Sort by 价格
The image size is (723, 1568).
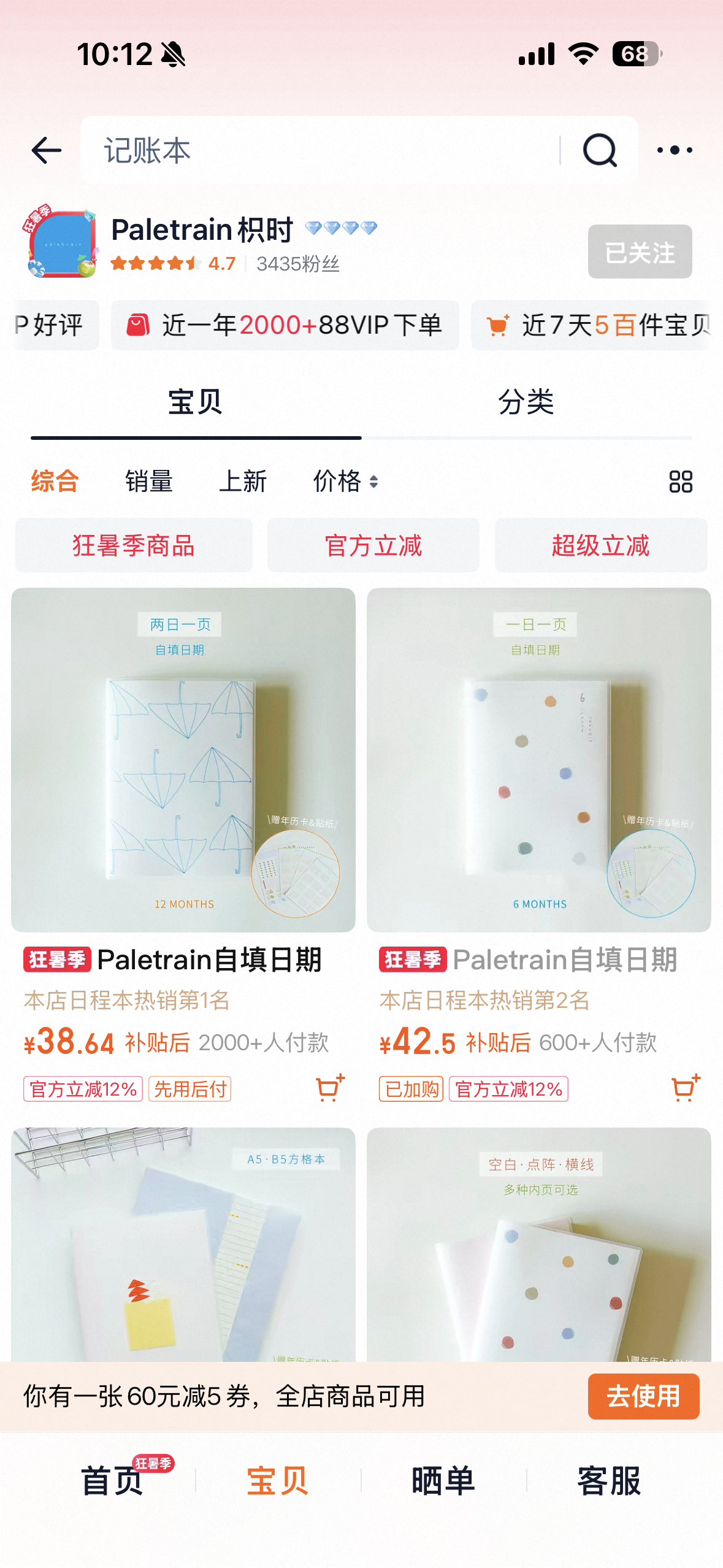click(x=345, y=481)
